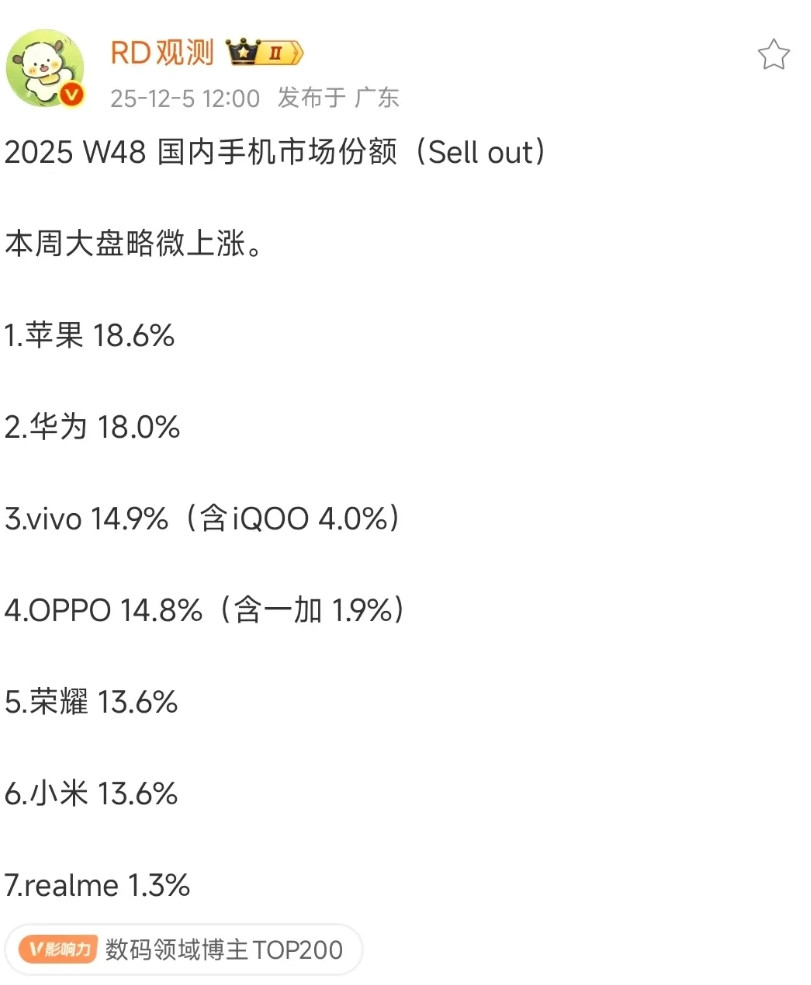Expand the membership level II details

tap(275, 51)
